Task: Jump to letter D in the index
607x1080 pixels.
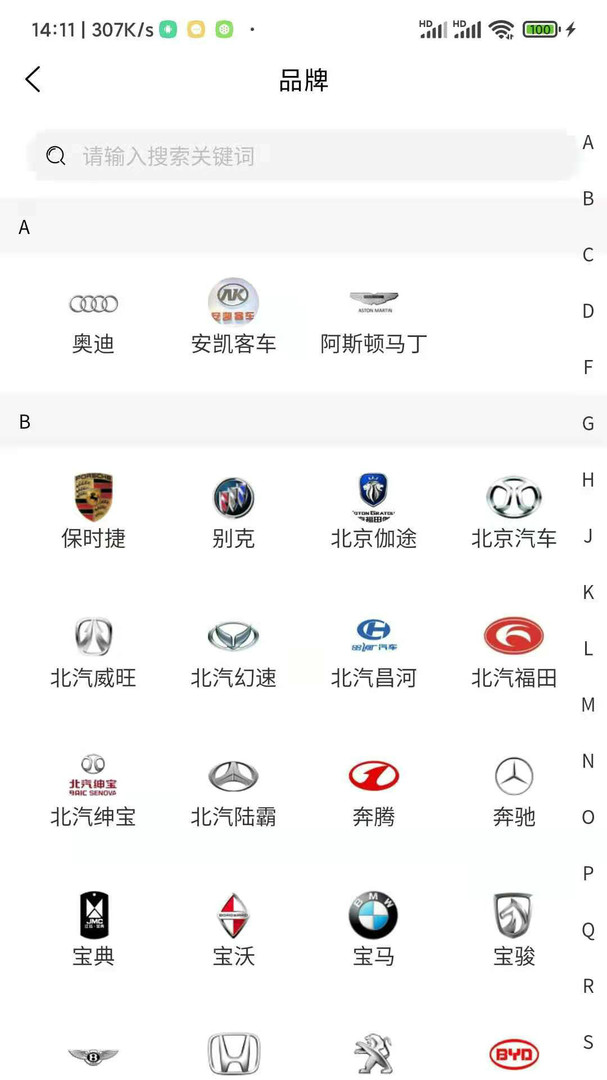Action: [x=588, y=311]
